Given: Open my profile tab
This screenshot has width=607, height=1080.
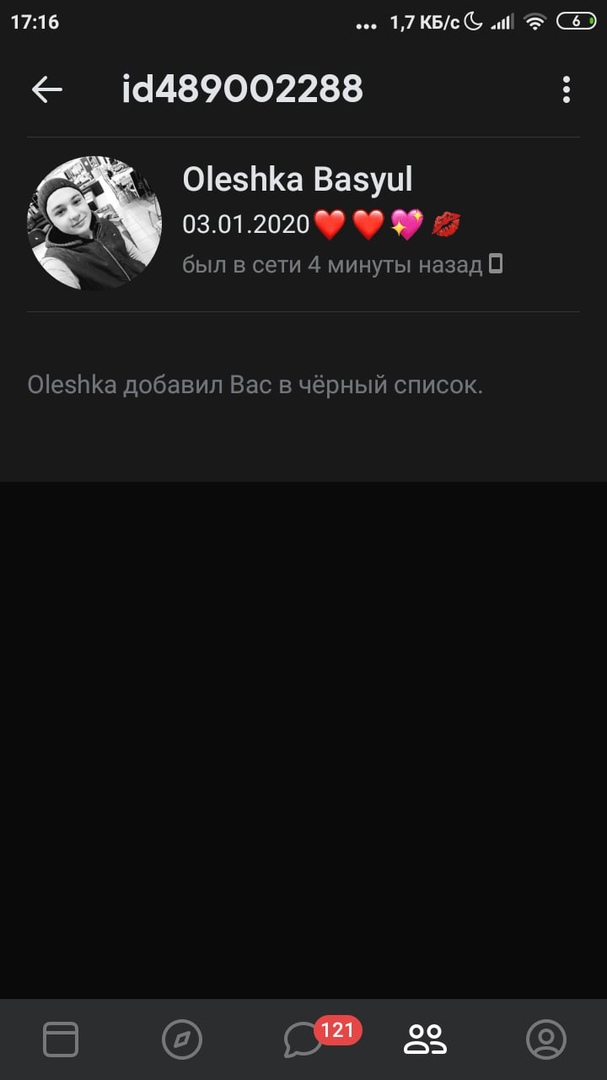Looking at the screenshot, I should [546, 1039].
